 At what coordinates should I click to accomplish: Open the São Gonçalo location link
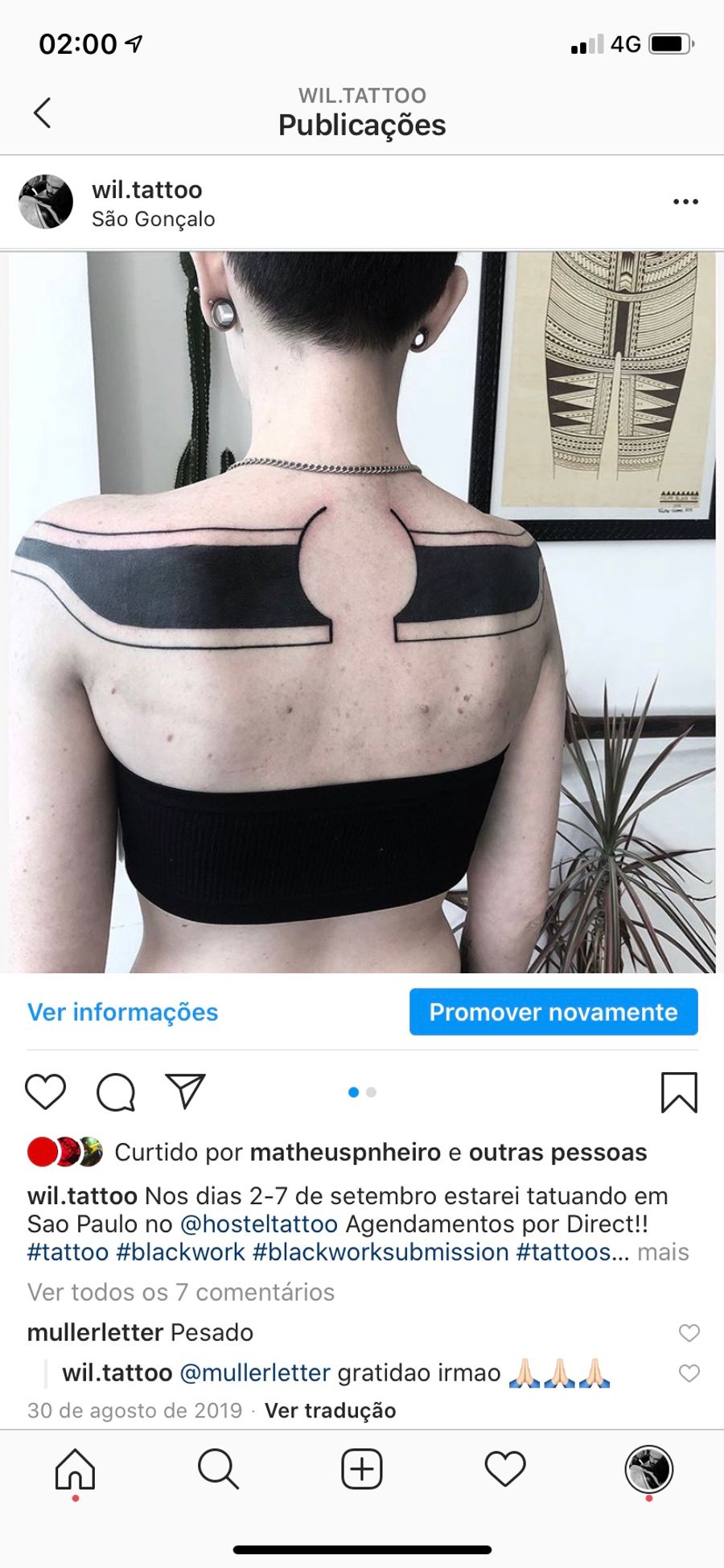click(x=153, y=219)
